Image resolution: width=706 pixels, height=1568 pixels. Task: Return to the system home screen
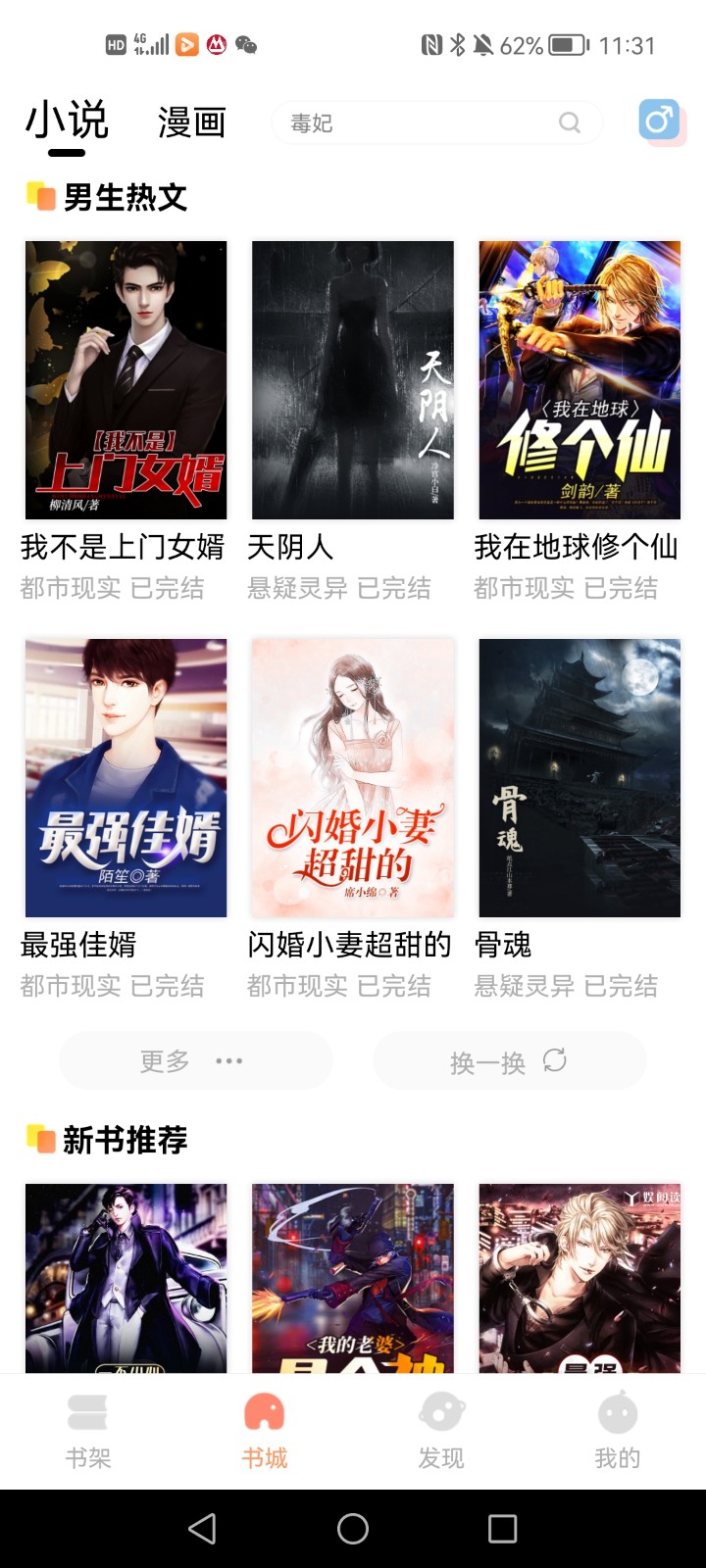coord(353,1529)
